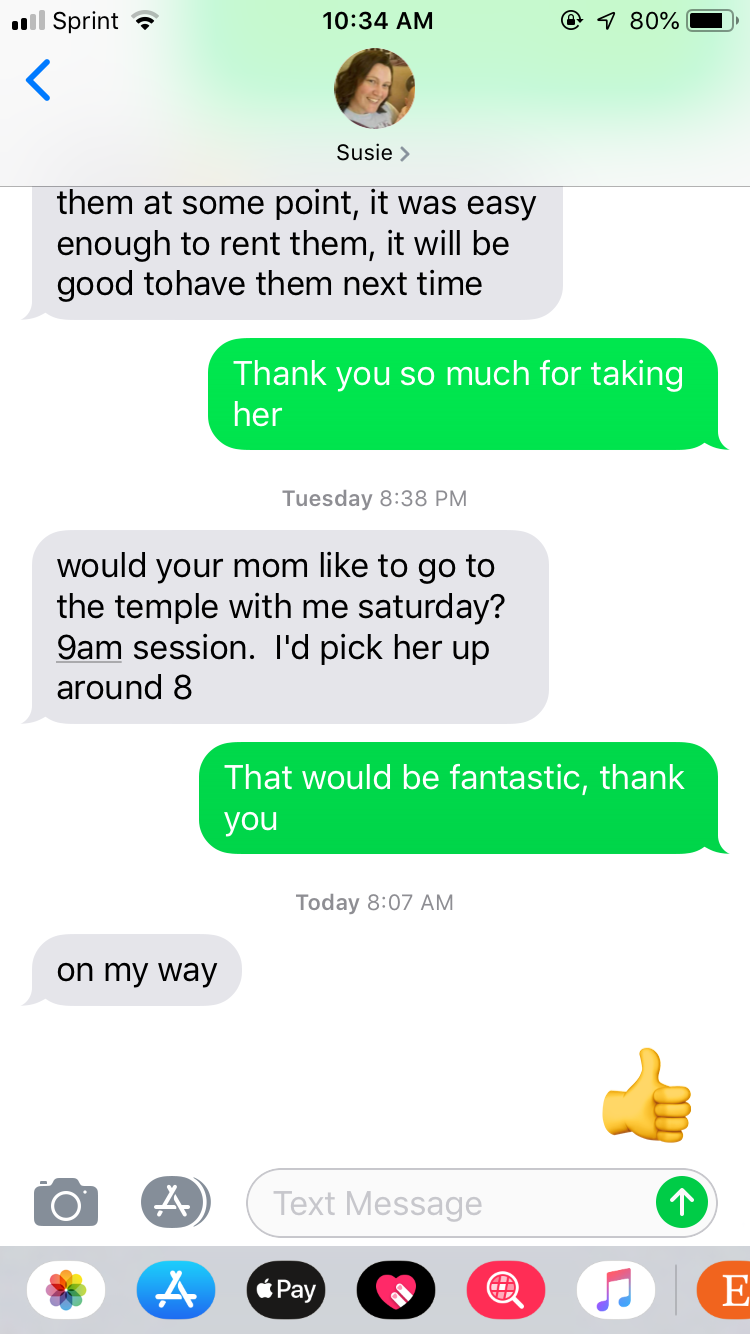Open the image search app
This screenshot has width=750, height=1334.
(505, 1289)
